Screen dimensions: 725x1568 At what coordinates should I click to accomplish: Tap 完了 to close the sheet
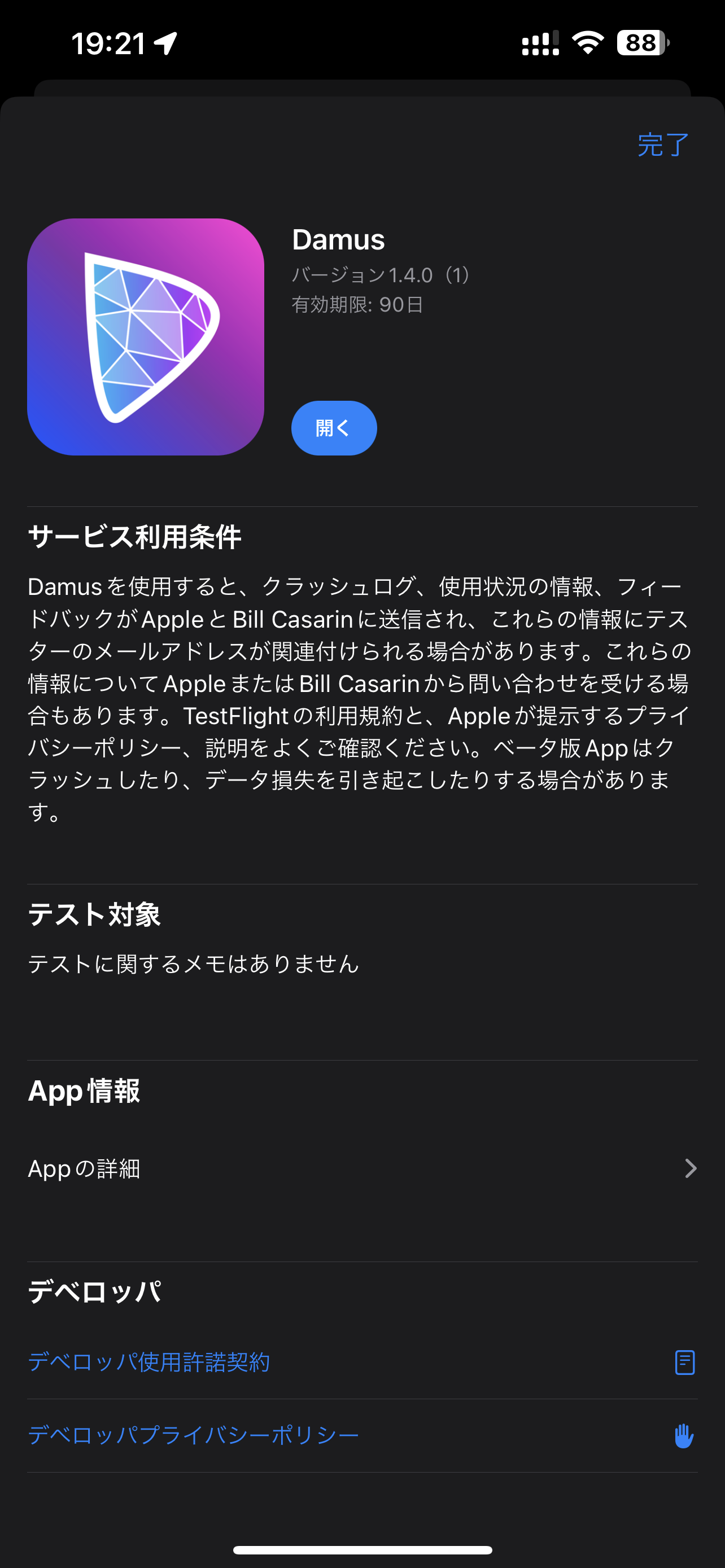(x=662, y=145)
